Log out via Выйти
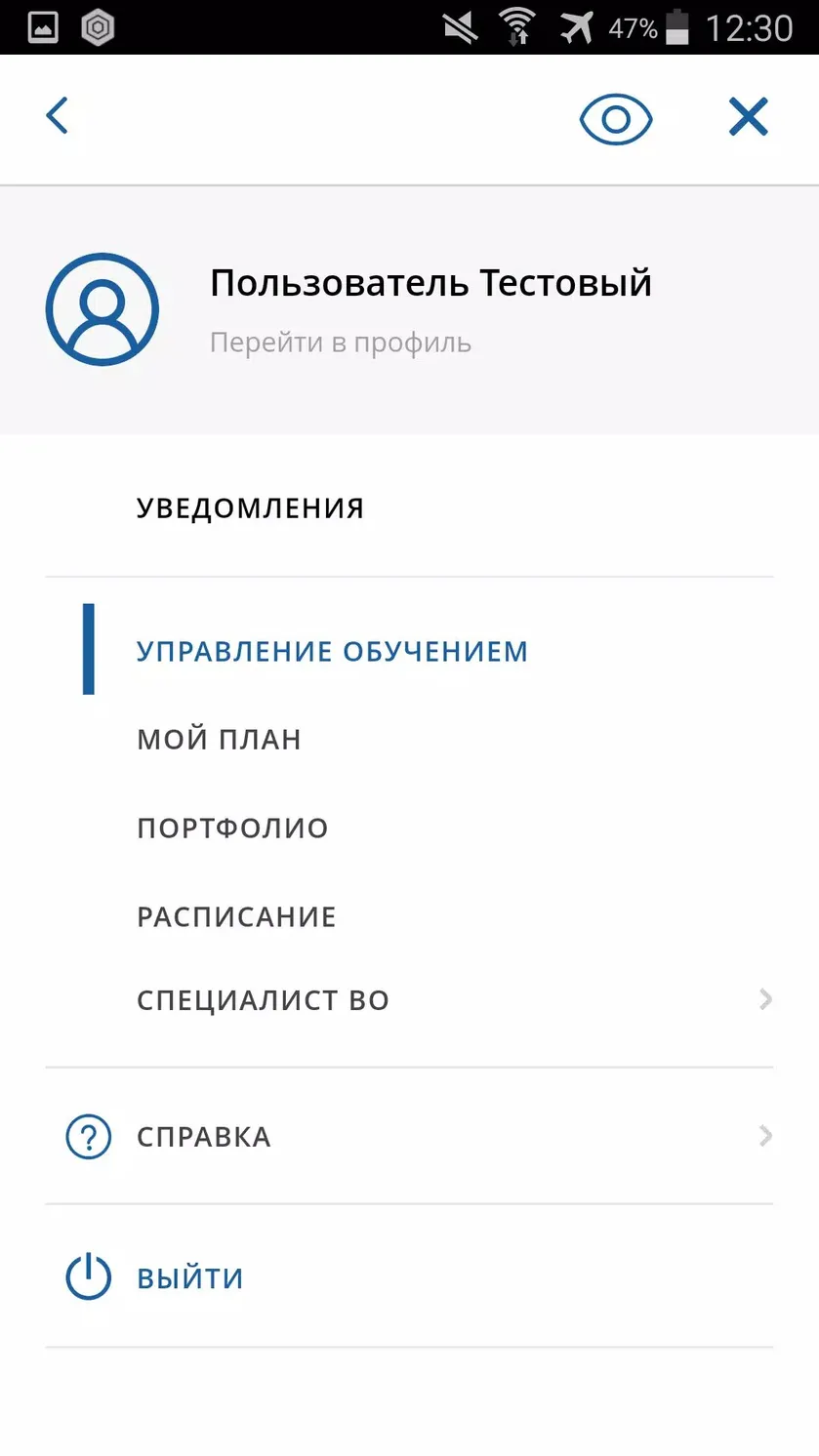The width and height of the screenshot is (819, 1456). coord(409,1277)
